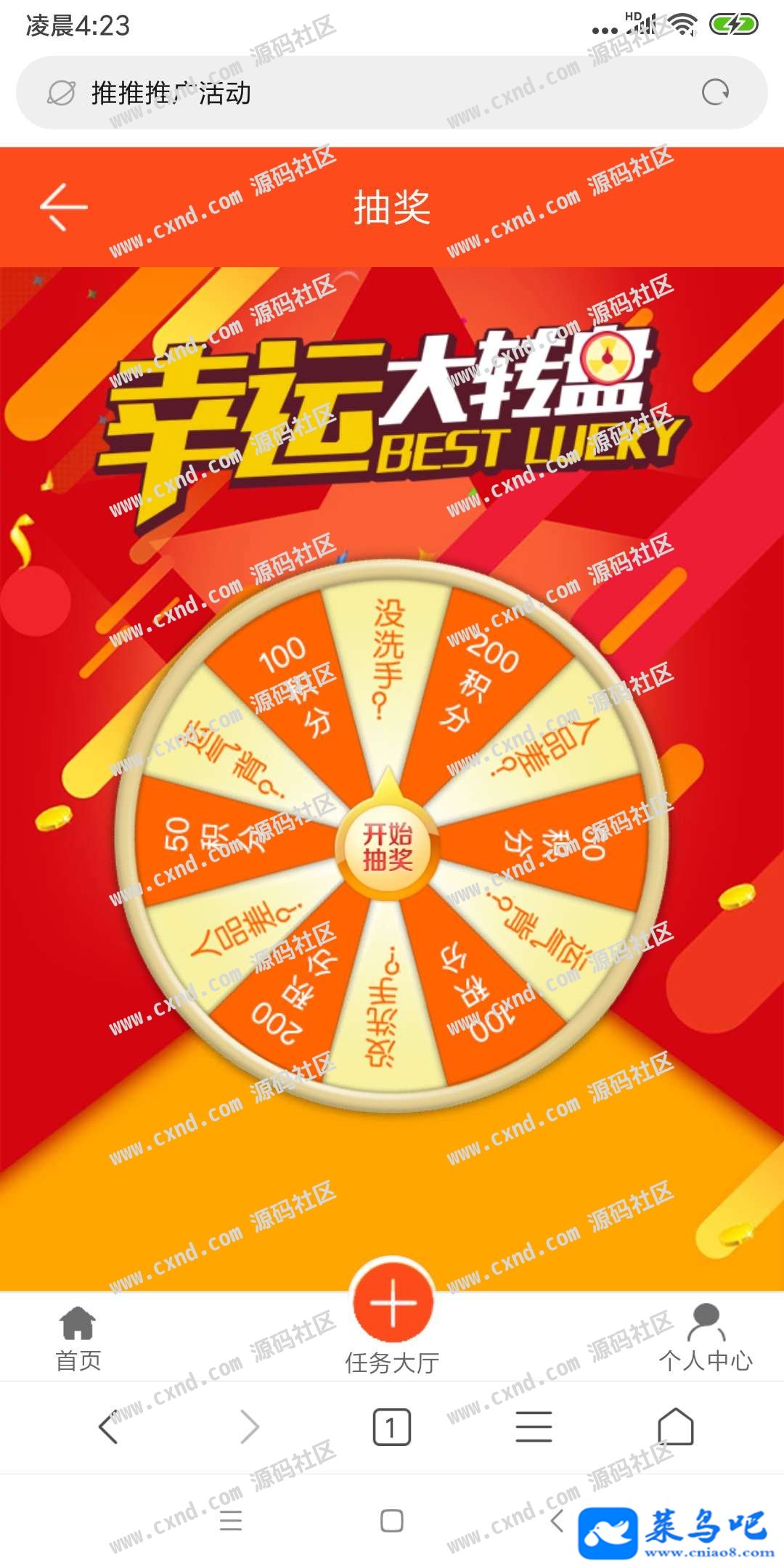Go forward with the browser's forward arrow
The width and height of the screenshot is (784, 1568).
(x=250, y=1427)
